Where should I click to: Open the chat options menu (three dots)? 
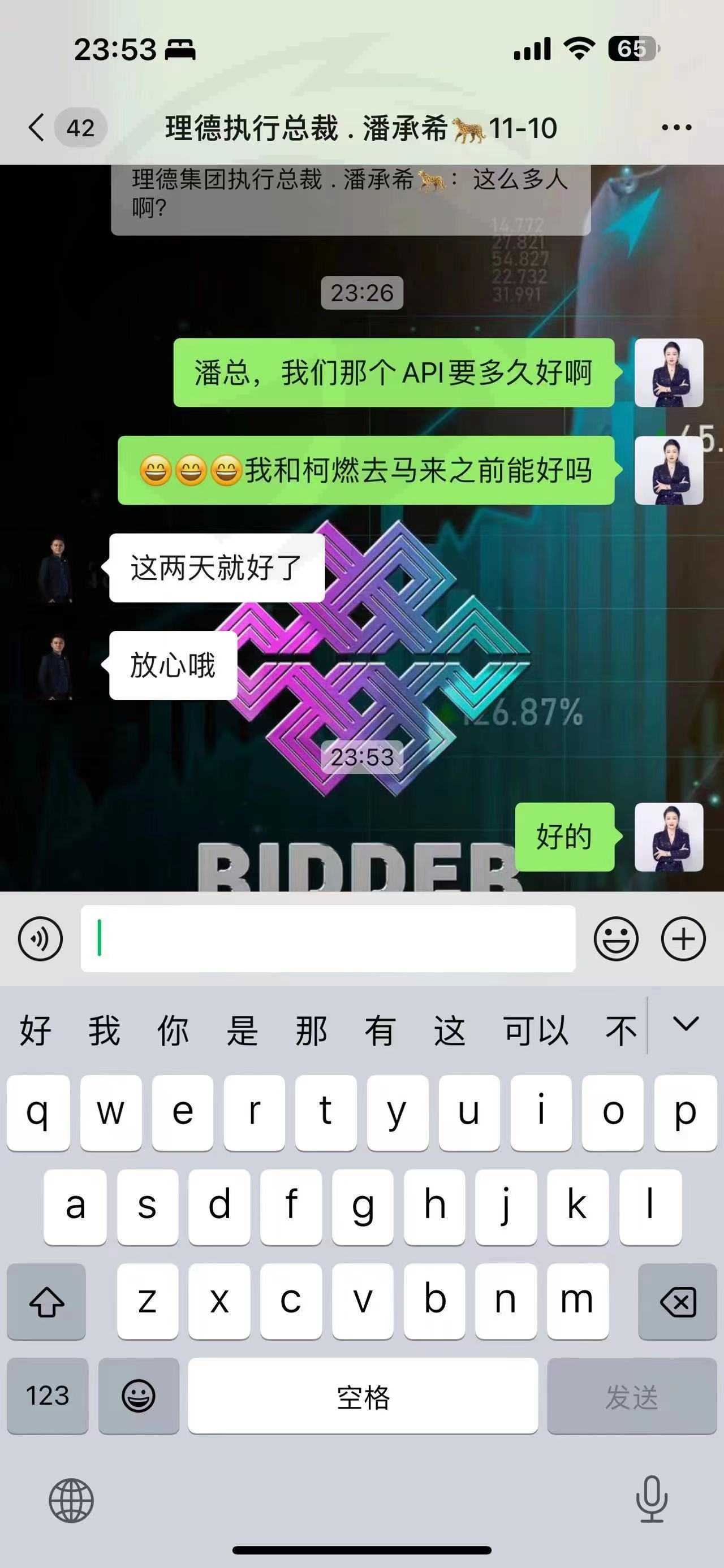pos(676,128)
